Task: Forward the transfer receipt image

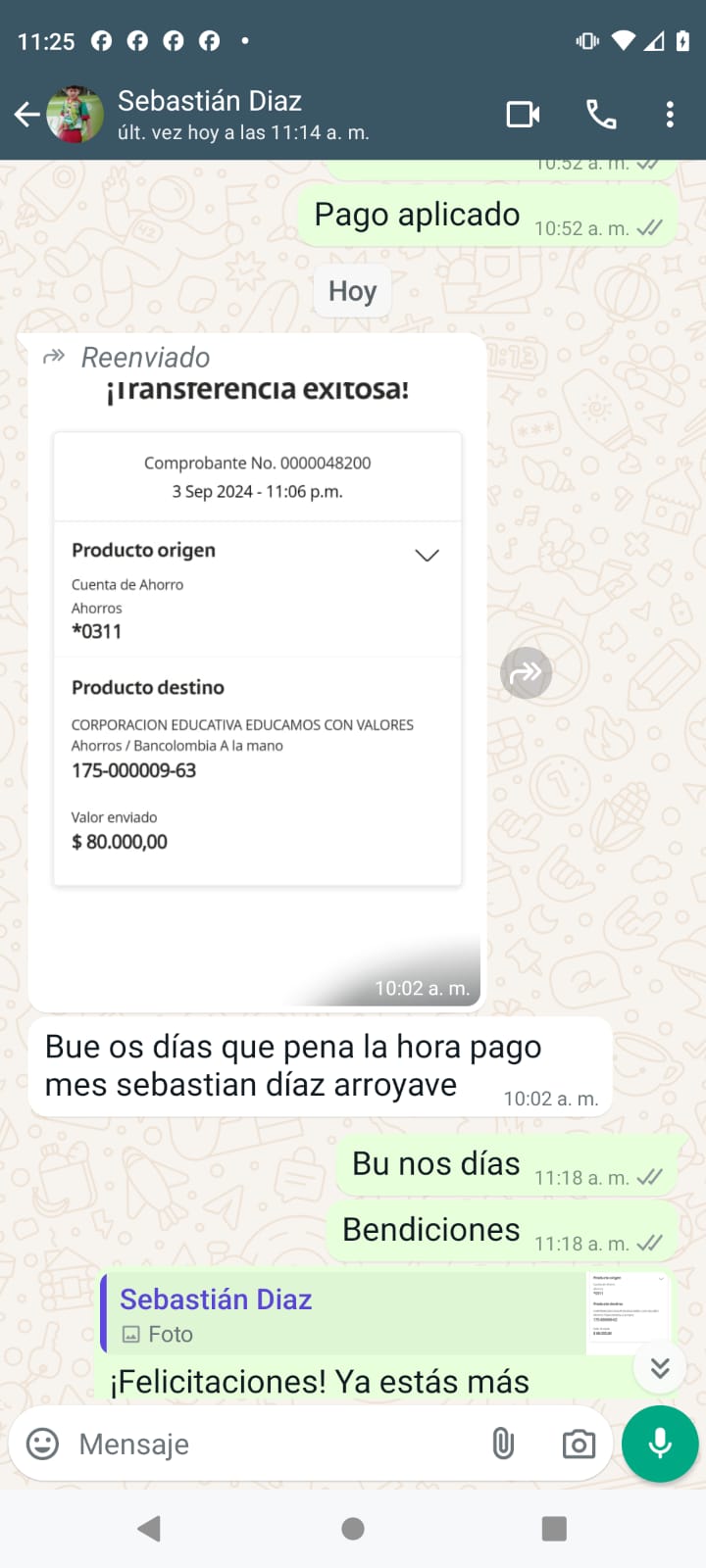Action: [x=527, y=673]
